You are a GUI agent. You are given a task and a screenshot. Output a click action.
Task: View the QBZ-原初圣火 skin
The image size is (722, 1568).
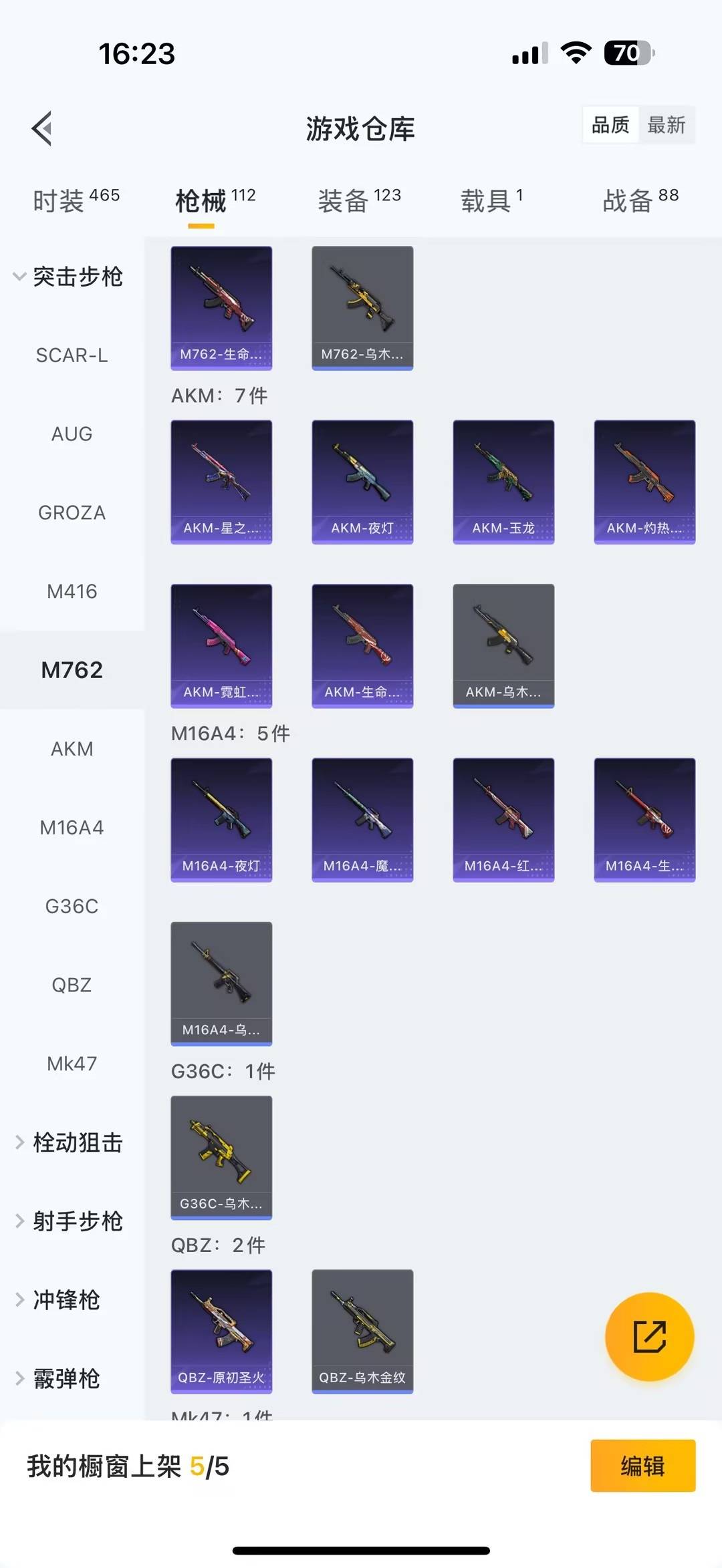tap(221, 1331)
